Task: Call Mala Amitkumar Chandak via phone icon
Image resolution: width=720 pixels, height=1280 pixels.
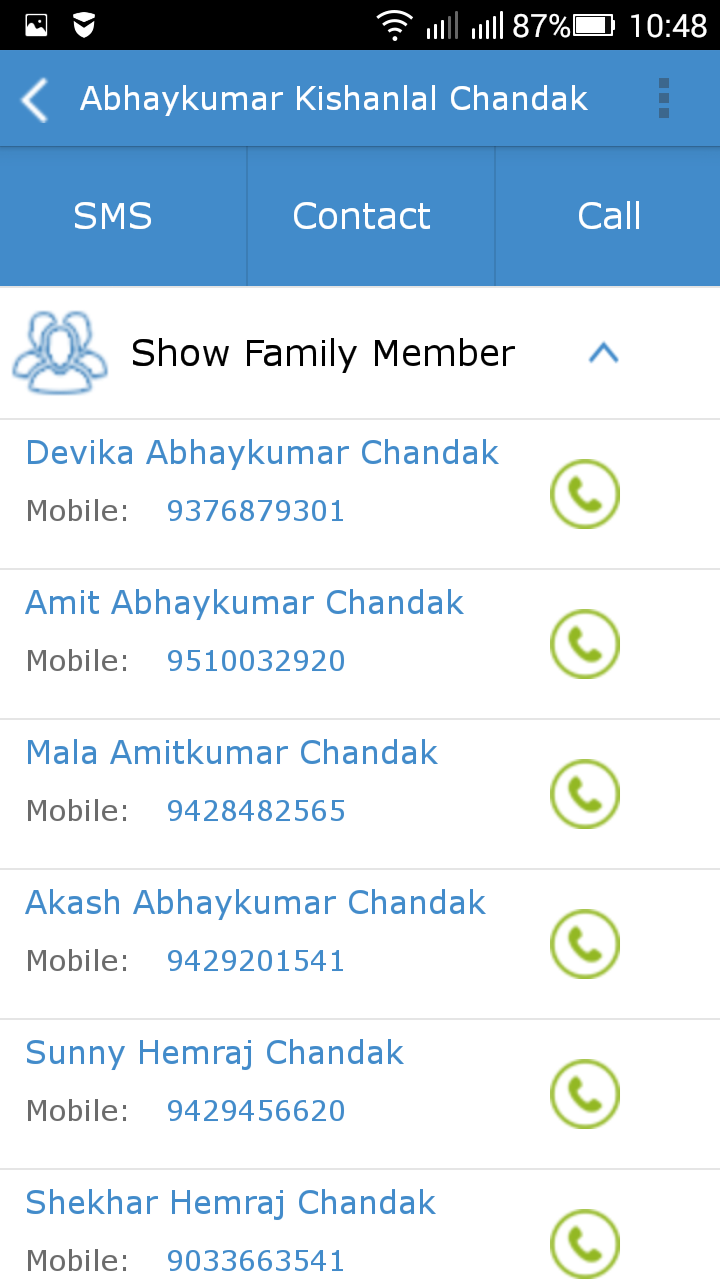Action: [x=585, y=794]
